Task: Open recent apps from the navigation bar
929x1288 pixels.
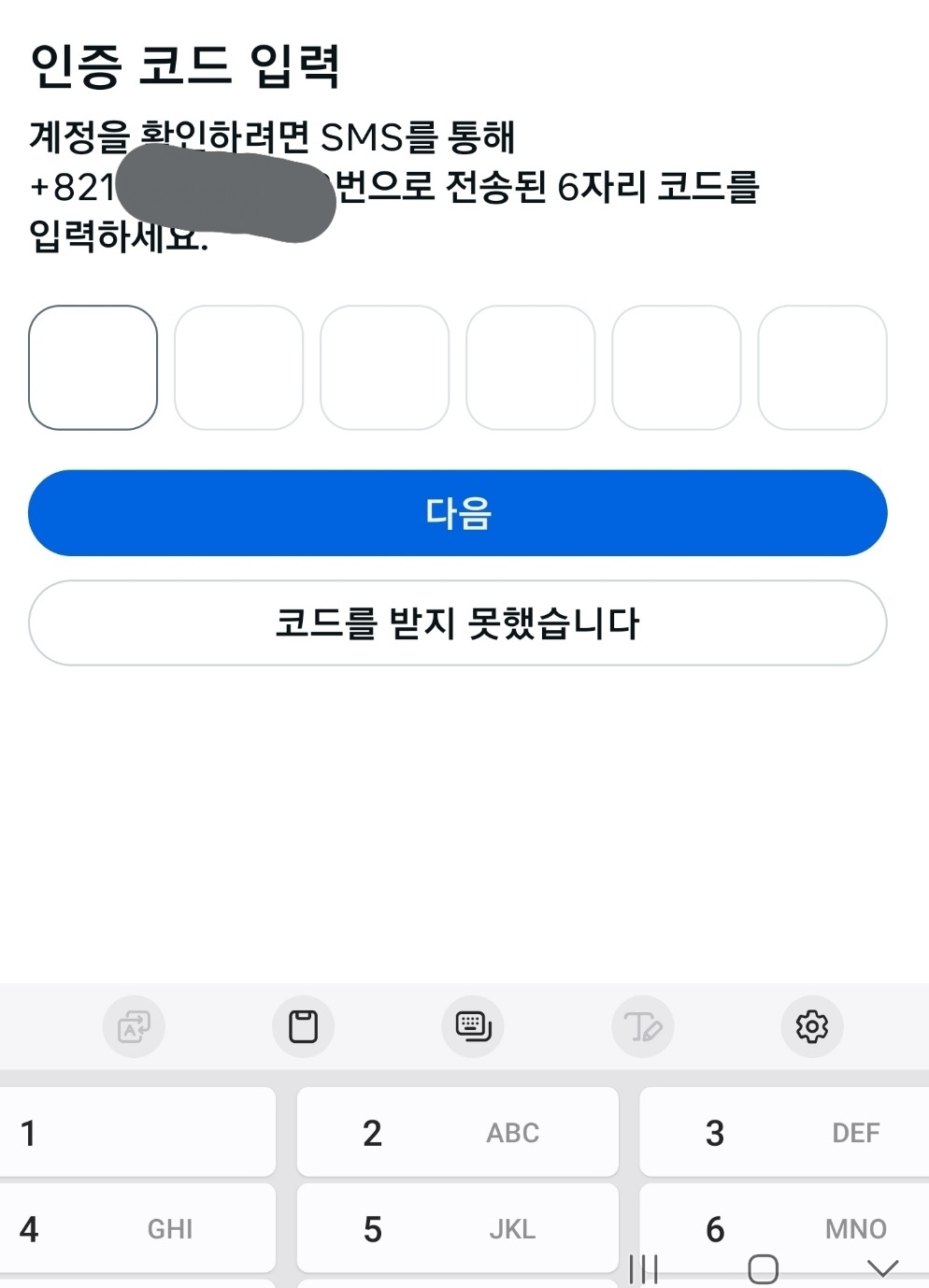Action: tap(642, 1268)
